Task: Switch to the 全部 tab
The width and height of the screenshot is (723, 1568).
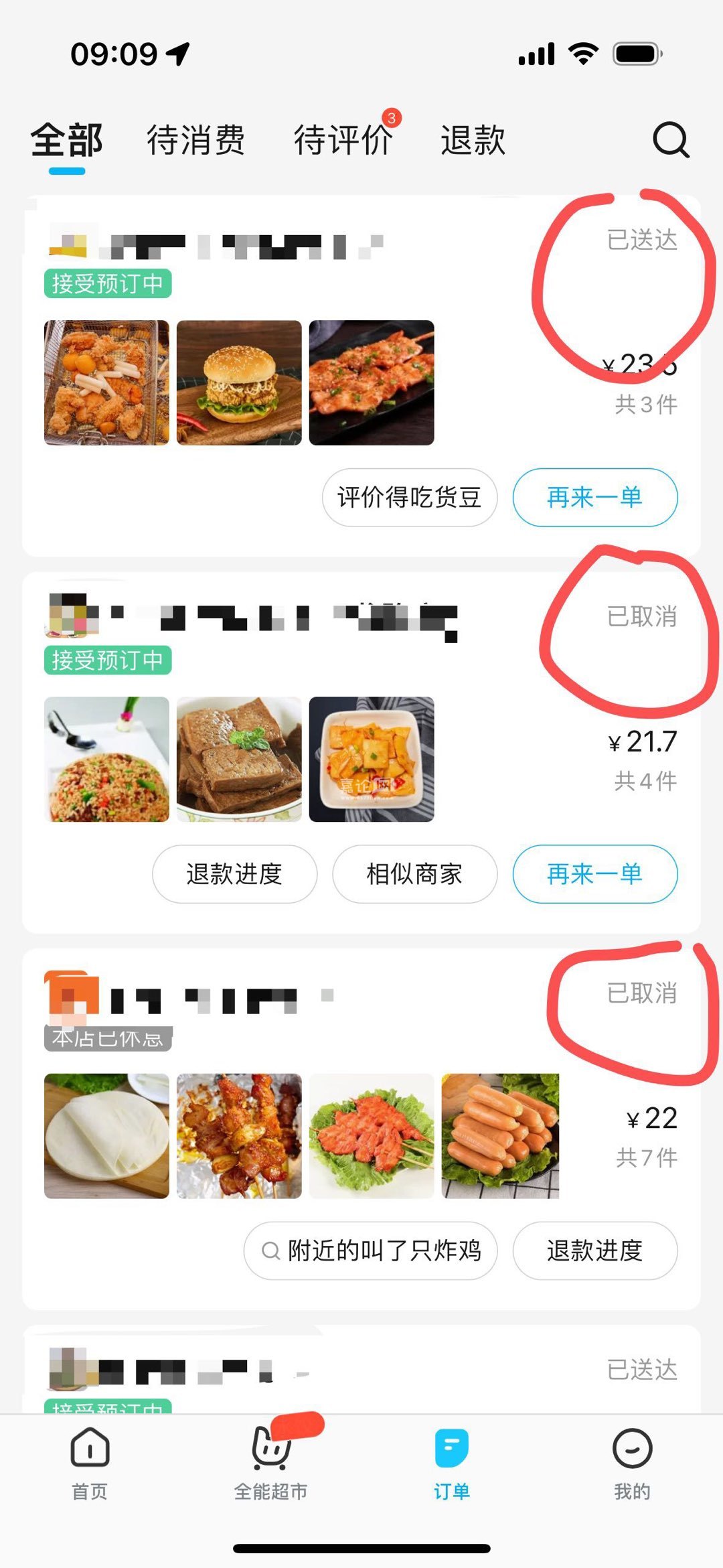Action: [x=67, y=140]
